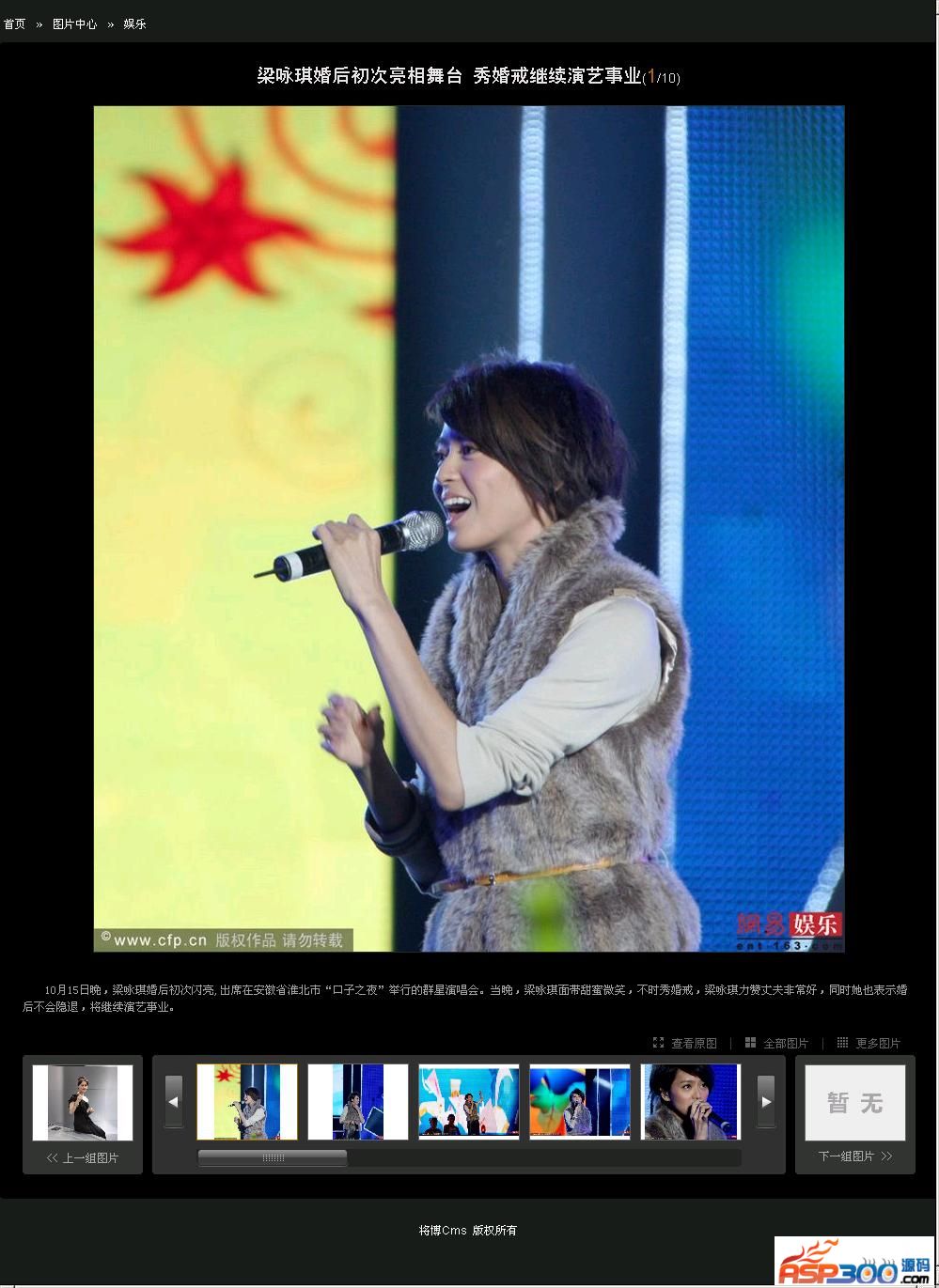Go to the next album 下一组图片

coord(854,1156)
